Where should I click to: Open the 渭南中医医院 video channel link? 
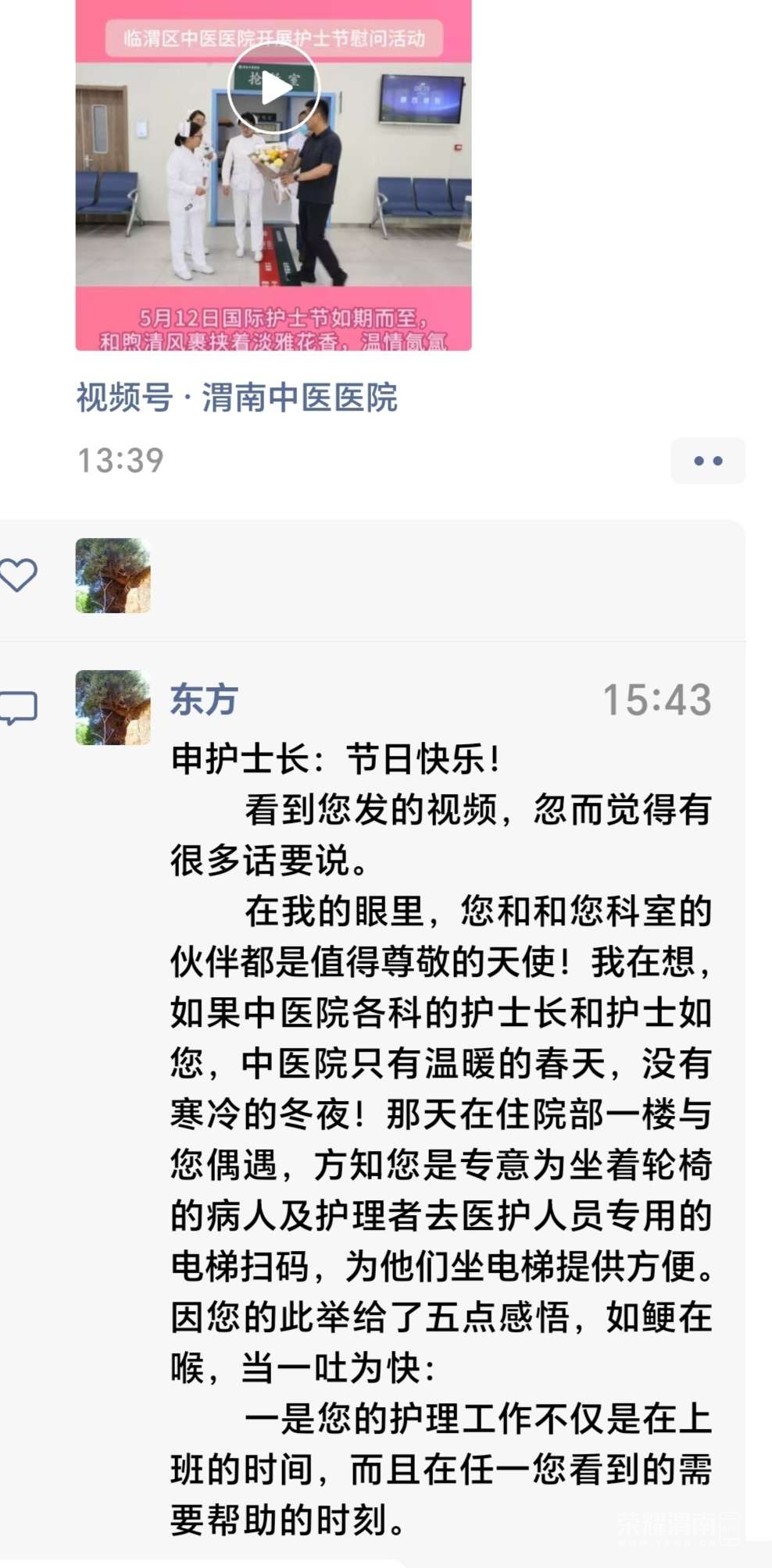[237, 397]
